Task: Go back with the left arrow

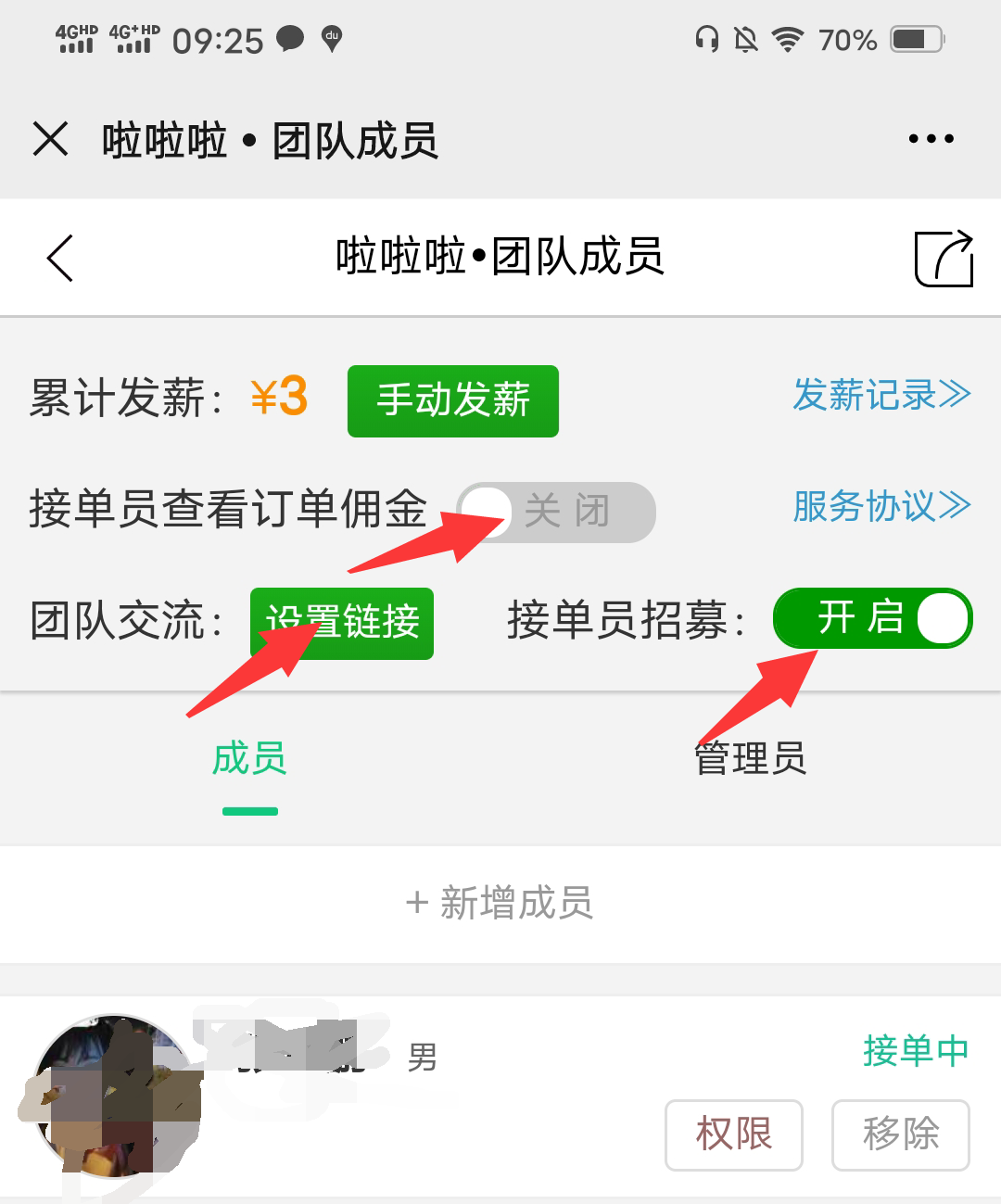Action: [60, 258]
